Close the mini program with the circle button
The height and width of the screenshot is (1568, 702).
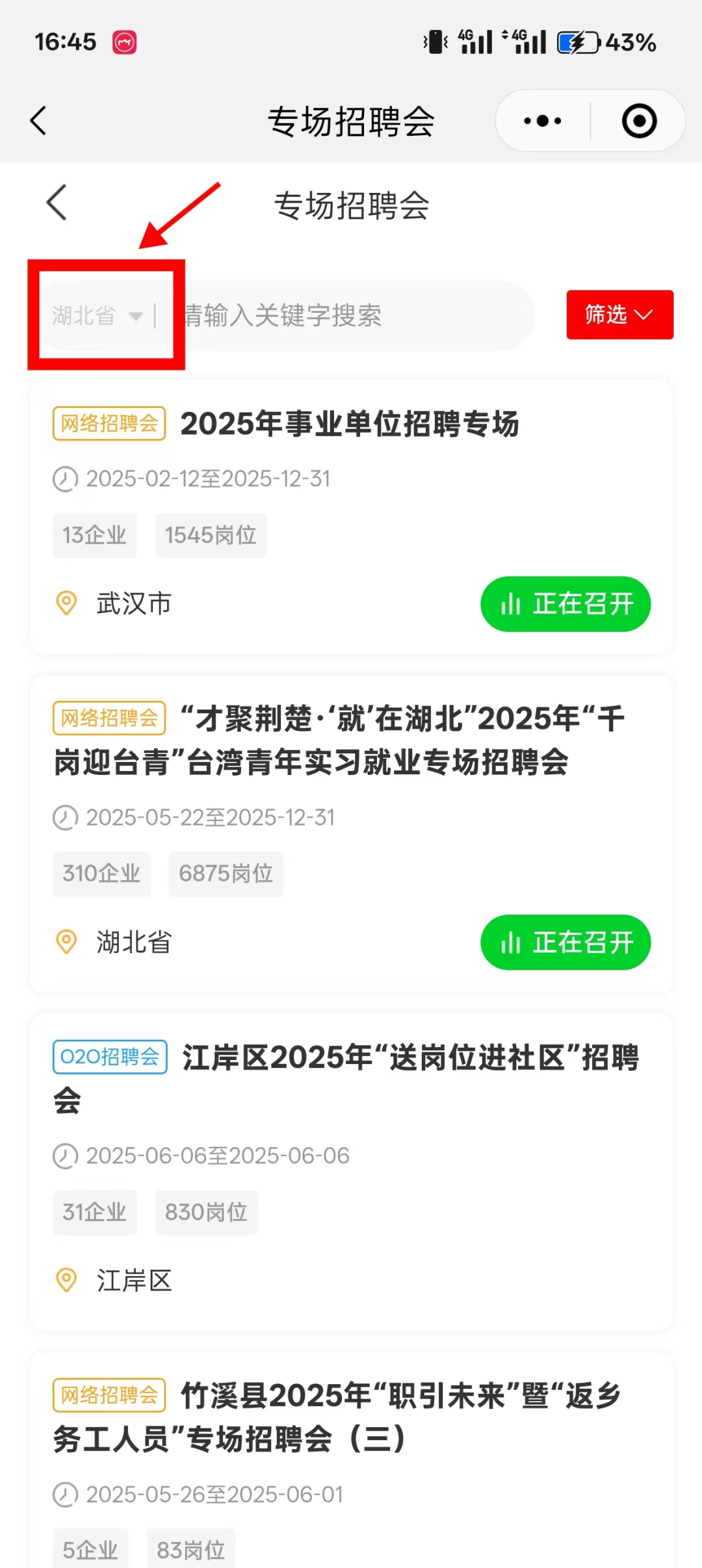(x=639, y=121)
